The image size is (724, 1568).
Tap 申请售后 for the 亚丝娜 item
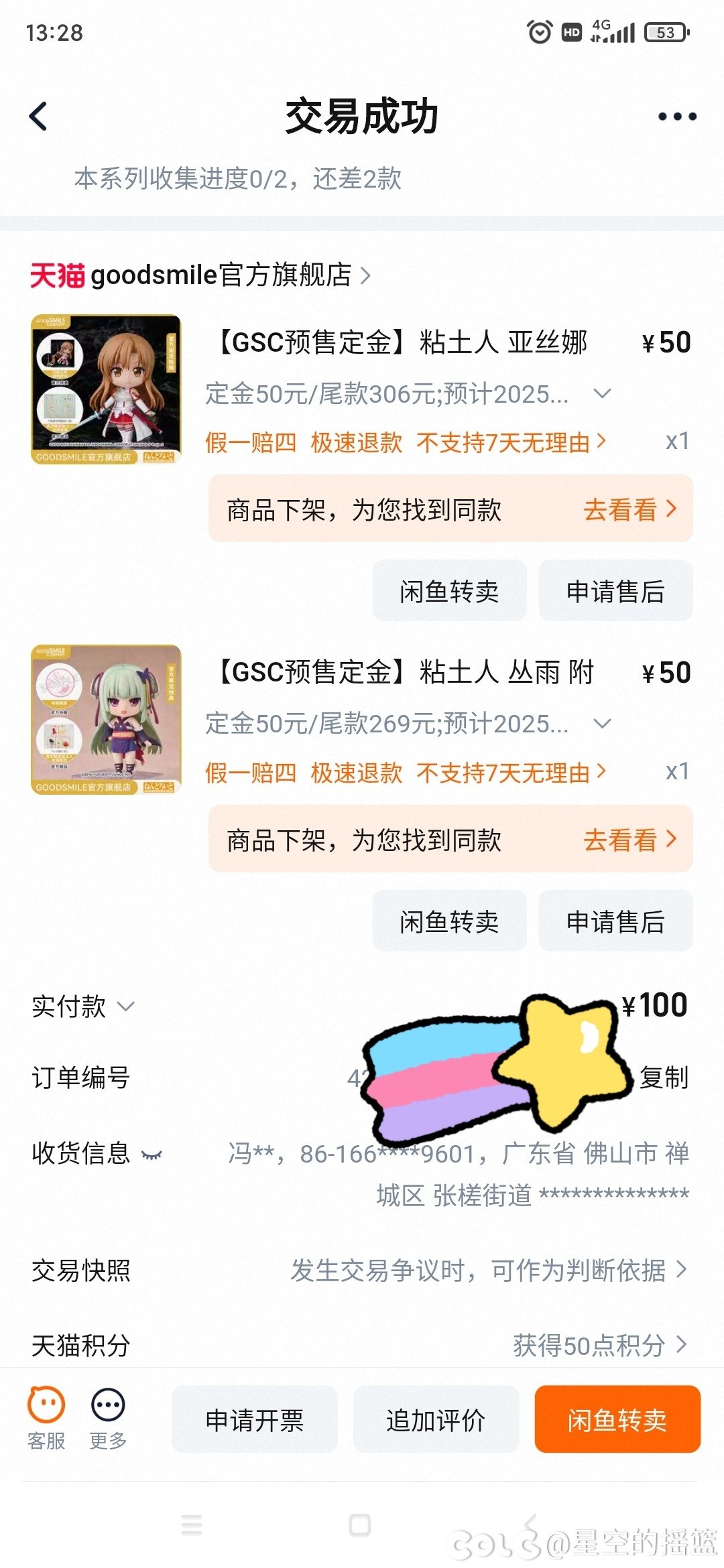click(x=615, y=590)
